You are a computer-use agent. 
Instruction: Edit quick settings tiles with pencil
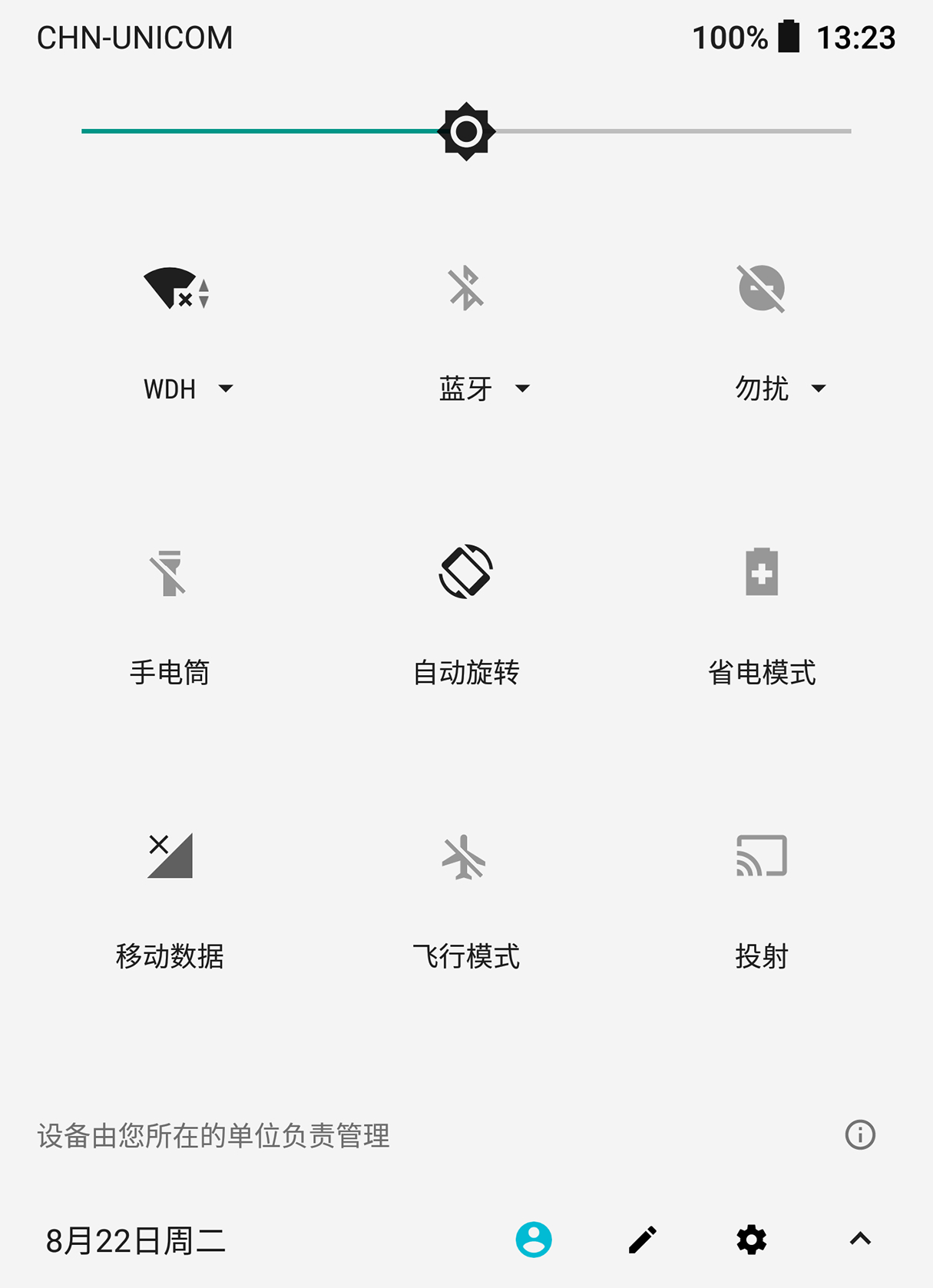tap(643, 1239)
